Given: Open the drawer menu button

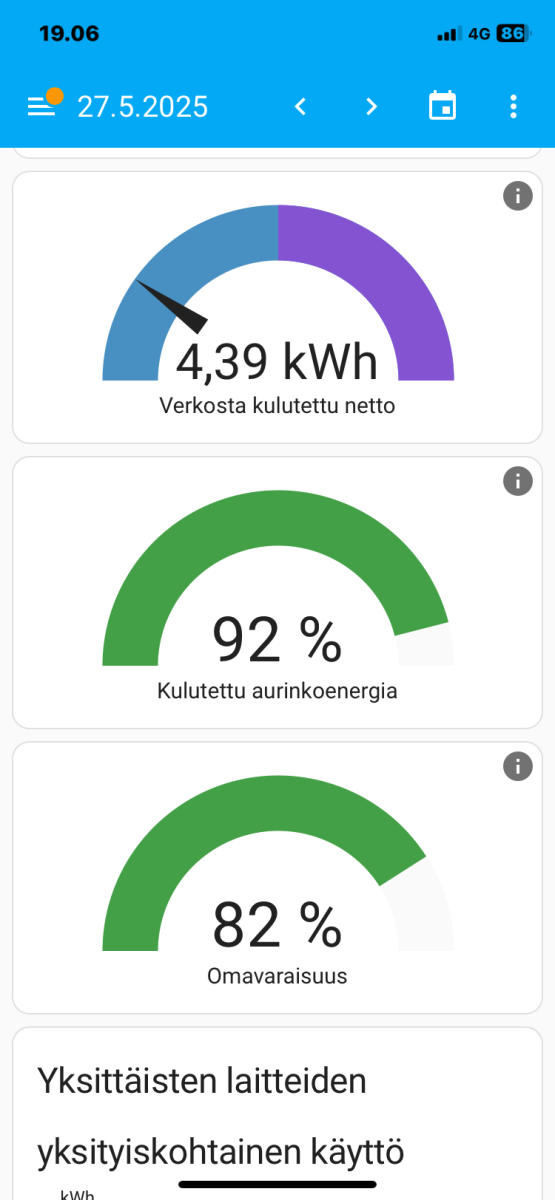Looking at the screenshot, I should click(x=41, y=106).
